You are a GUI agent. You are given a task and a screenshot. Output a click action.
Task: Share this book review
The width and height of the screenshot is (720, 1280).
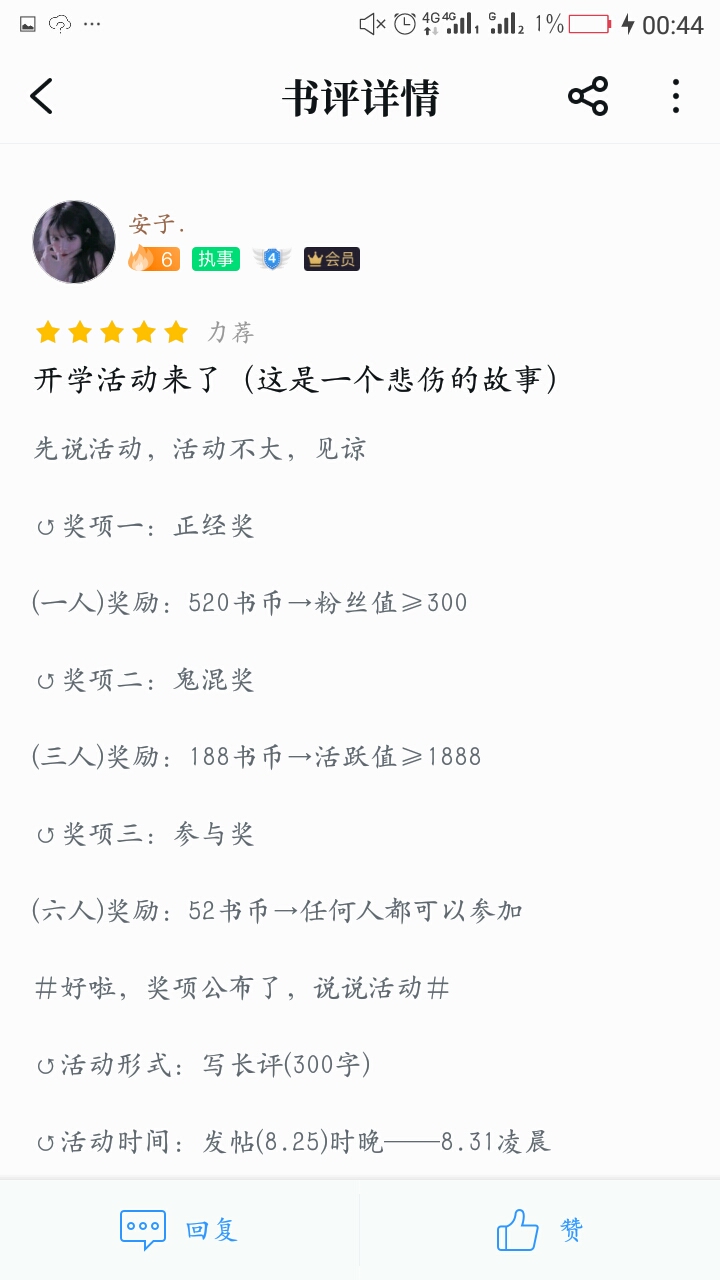pyautogui.click(x=588, y=96)
